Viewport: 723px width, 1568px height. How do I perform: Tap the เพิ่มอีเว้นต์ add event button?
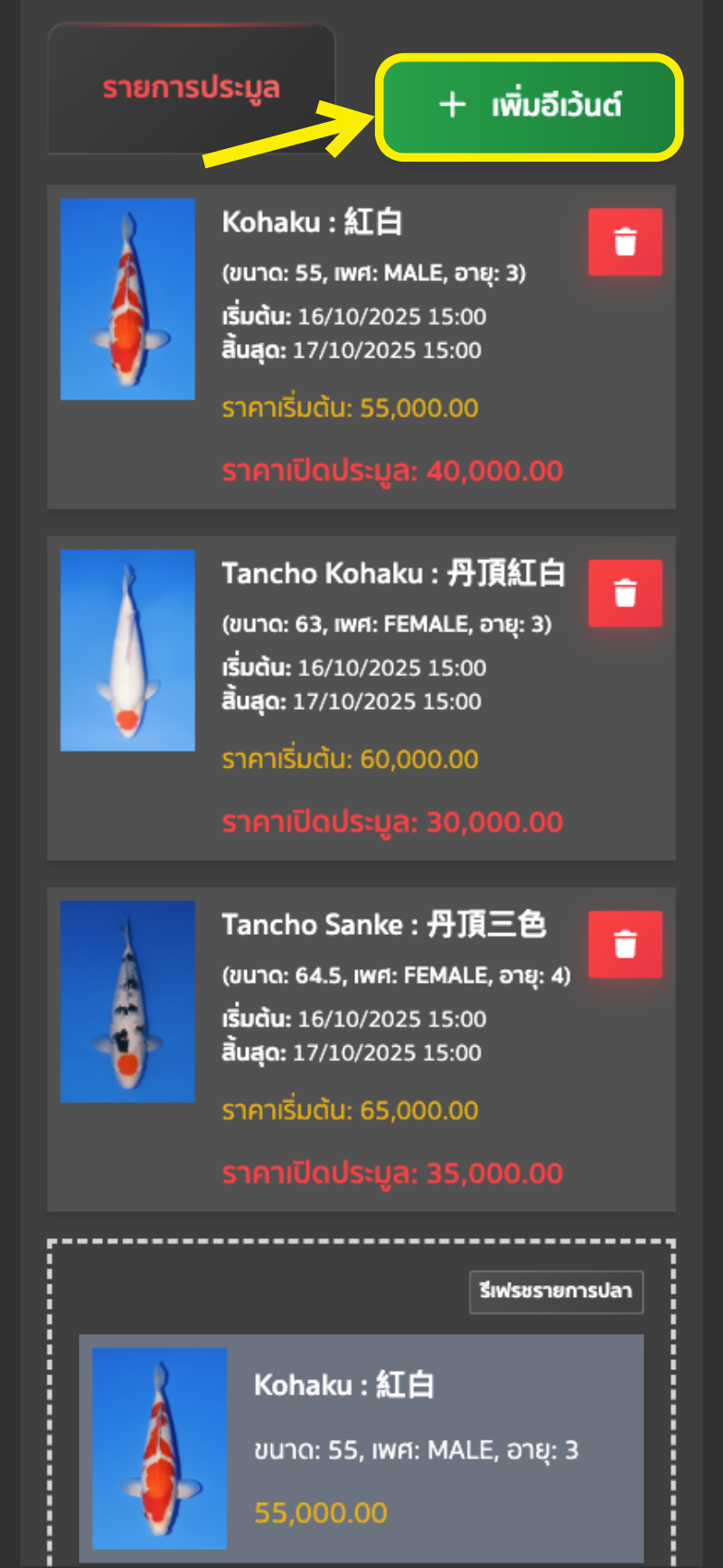[x=530, y=107]
